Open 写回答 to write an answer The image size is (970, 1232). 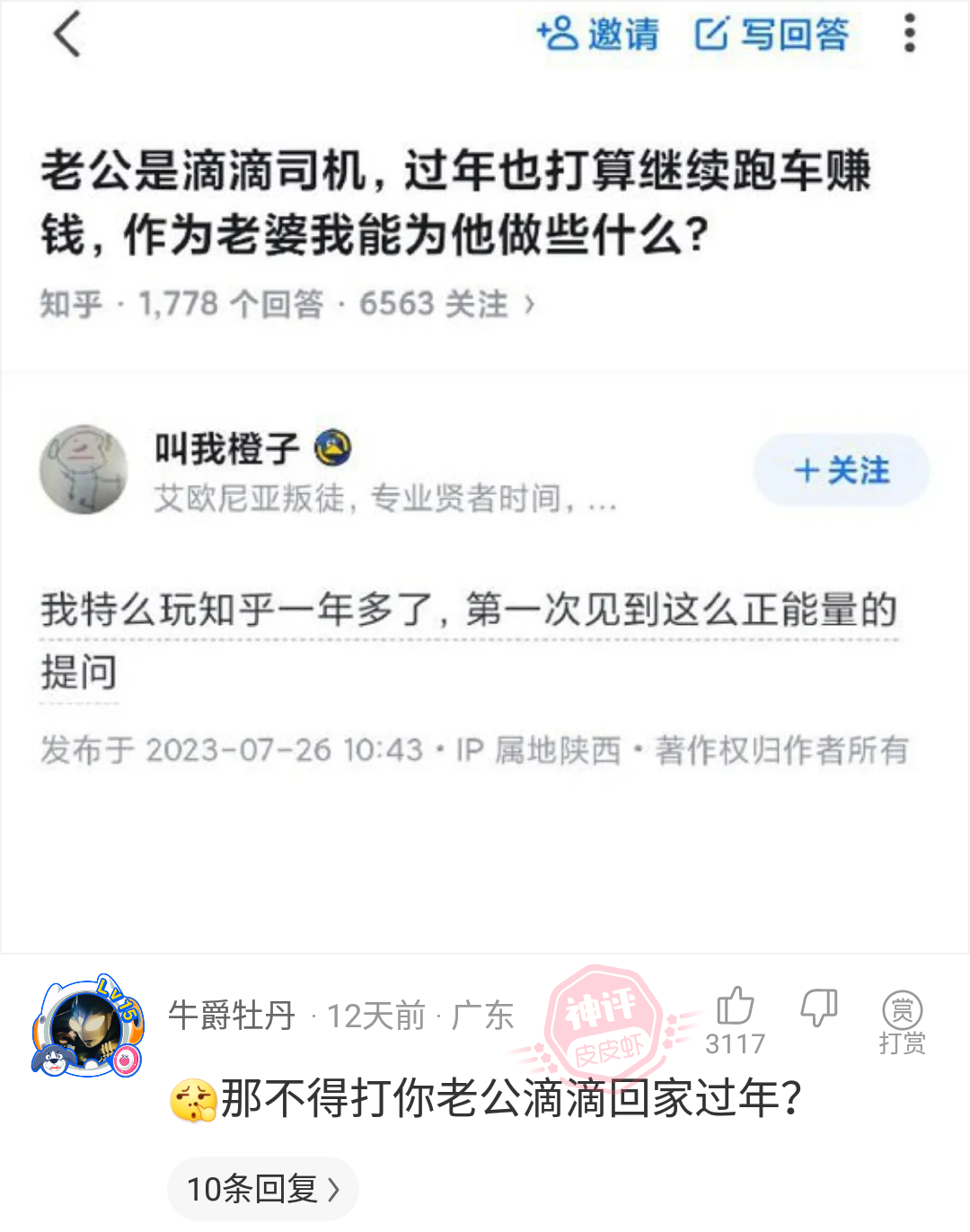[x=772, y=34]
